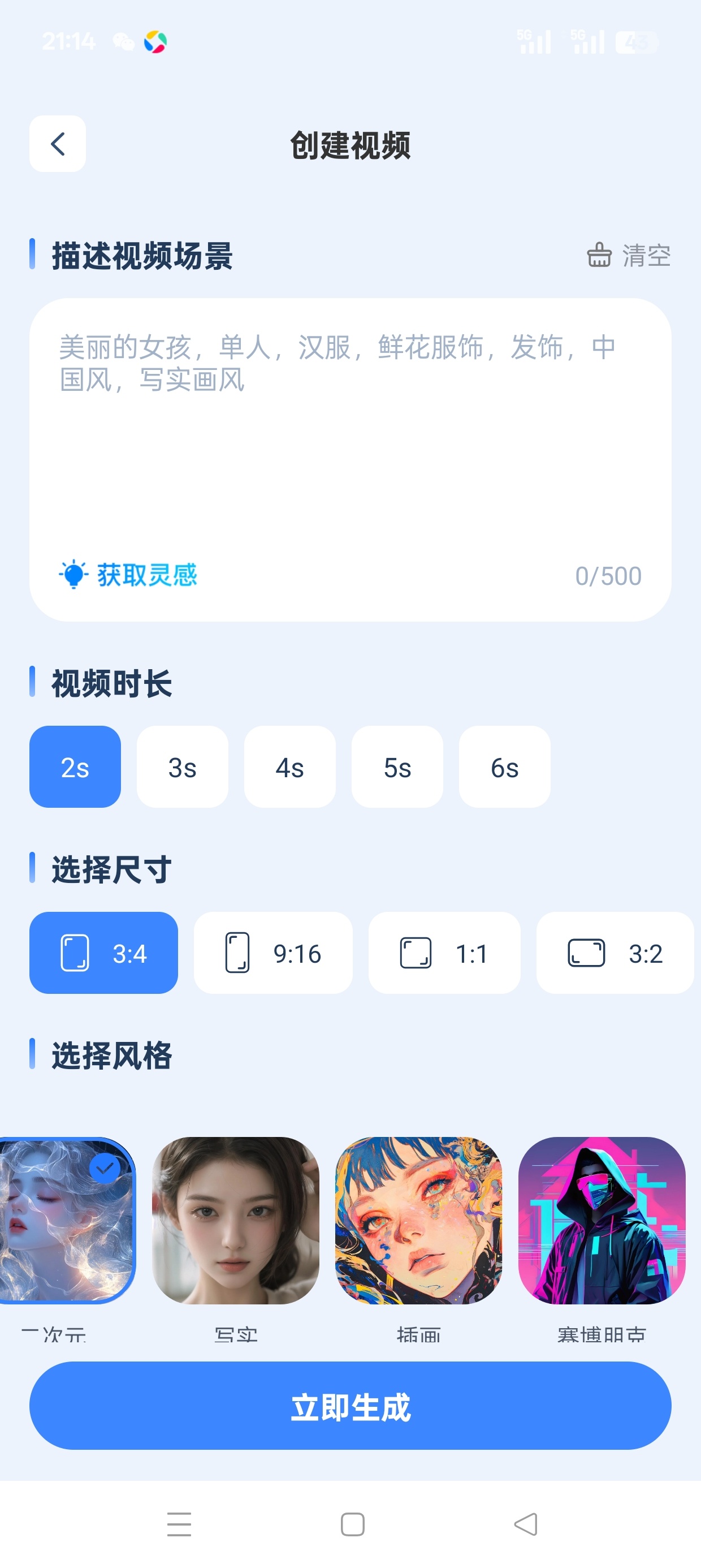Open recent apps from the navigation bar
Image resolution: width=701 pixels, height=1568 pixels.
click(x=179, y=1523)
